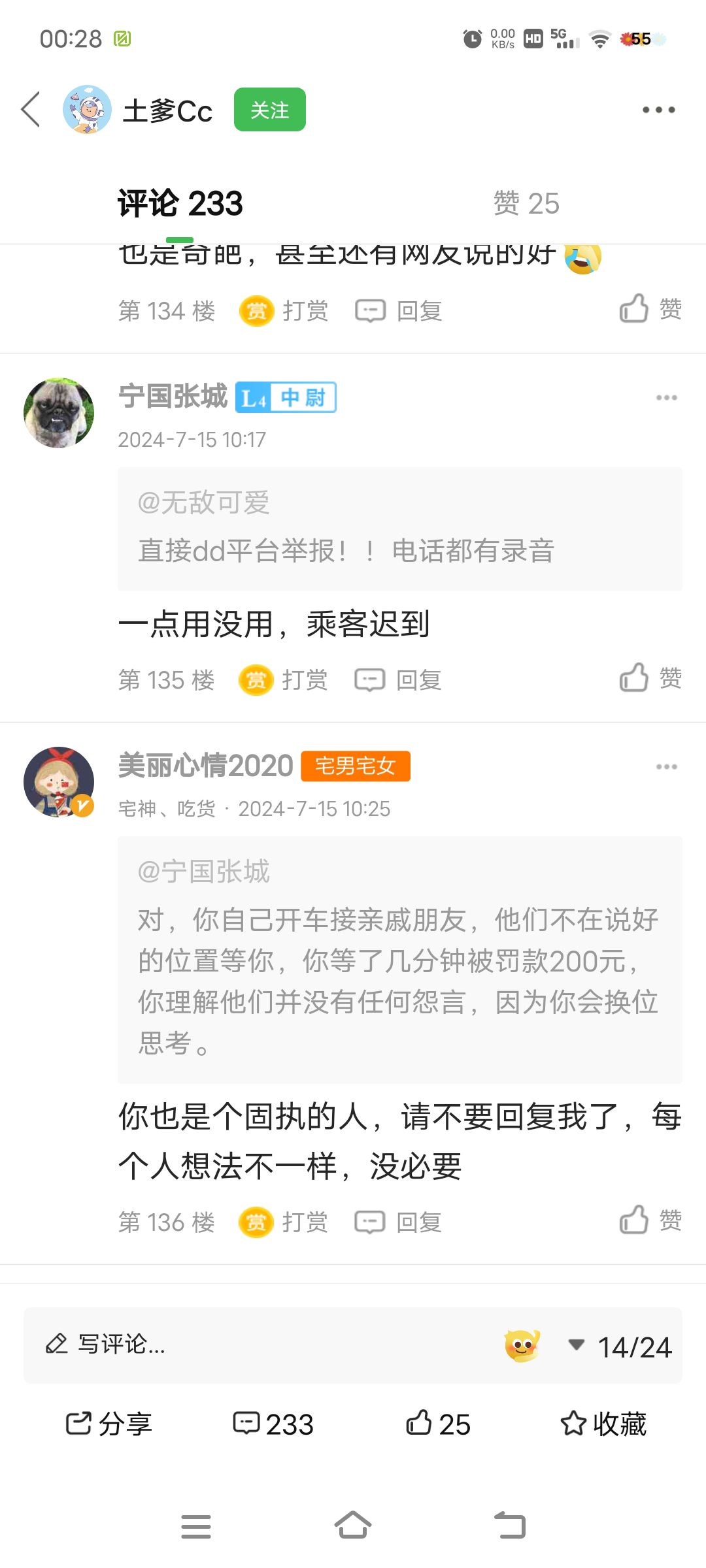
Task: Go back using the top-left arrow
Action: pyautogui.click(x=31, y=109)
